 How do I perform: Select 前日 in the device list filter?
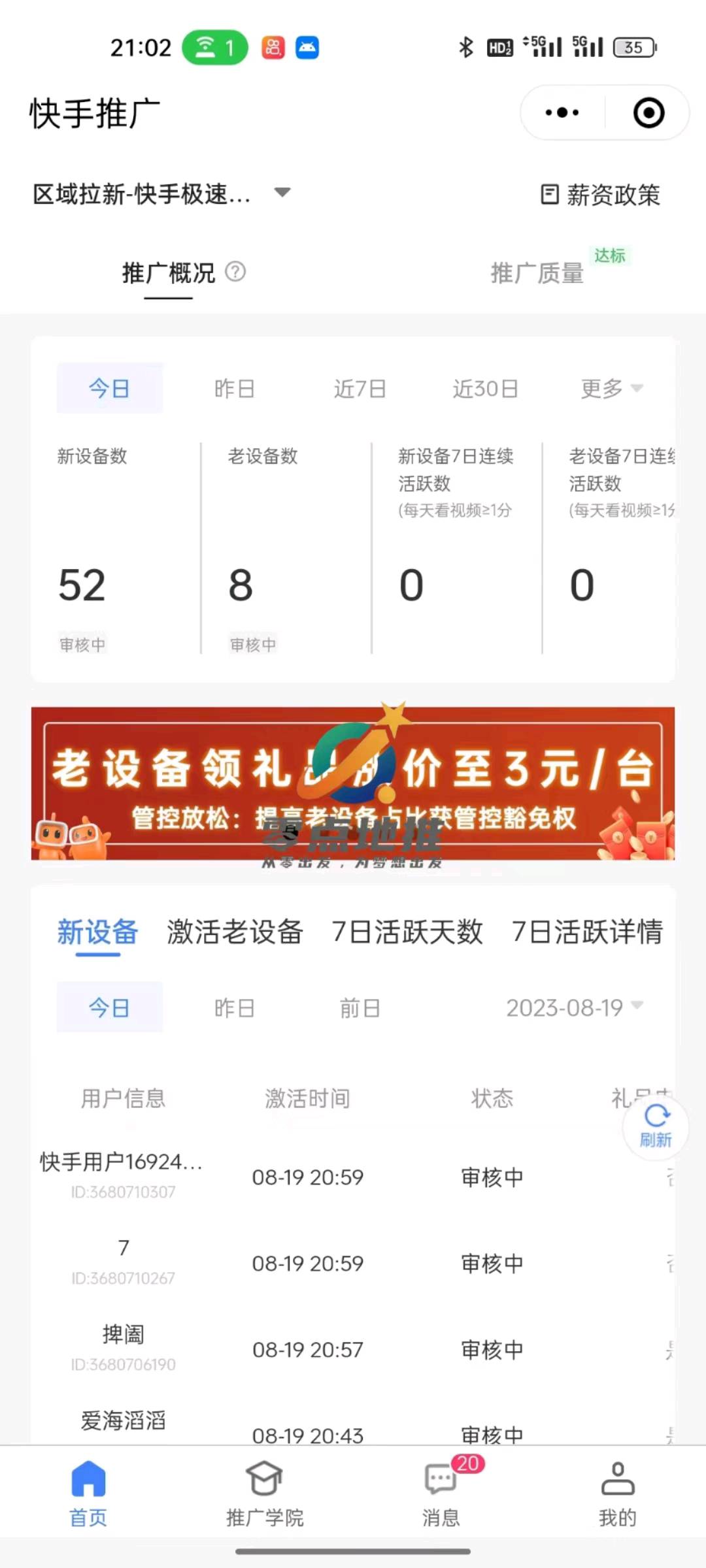pyautogui.click(x=360, y=1008)
